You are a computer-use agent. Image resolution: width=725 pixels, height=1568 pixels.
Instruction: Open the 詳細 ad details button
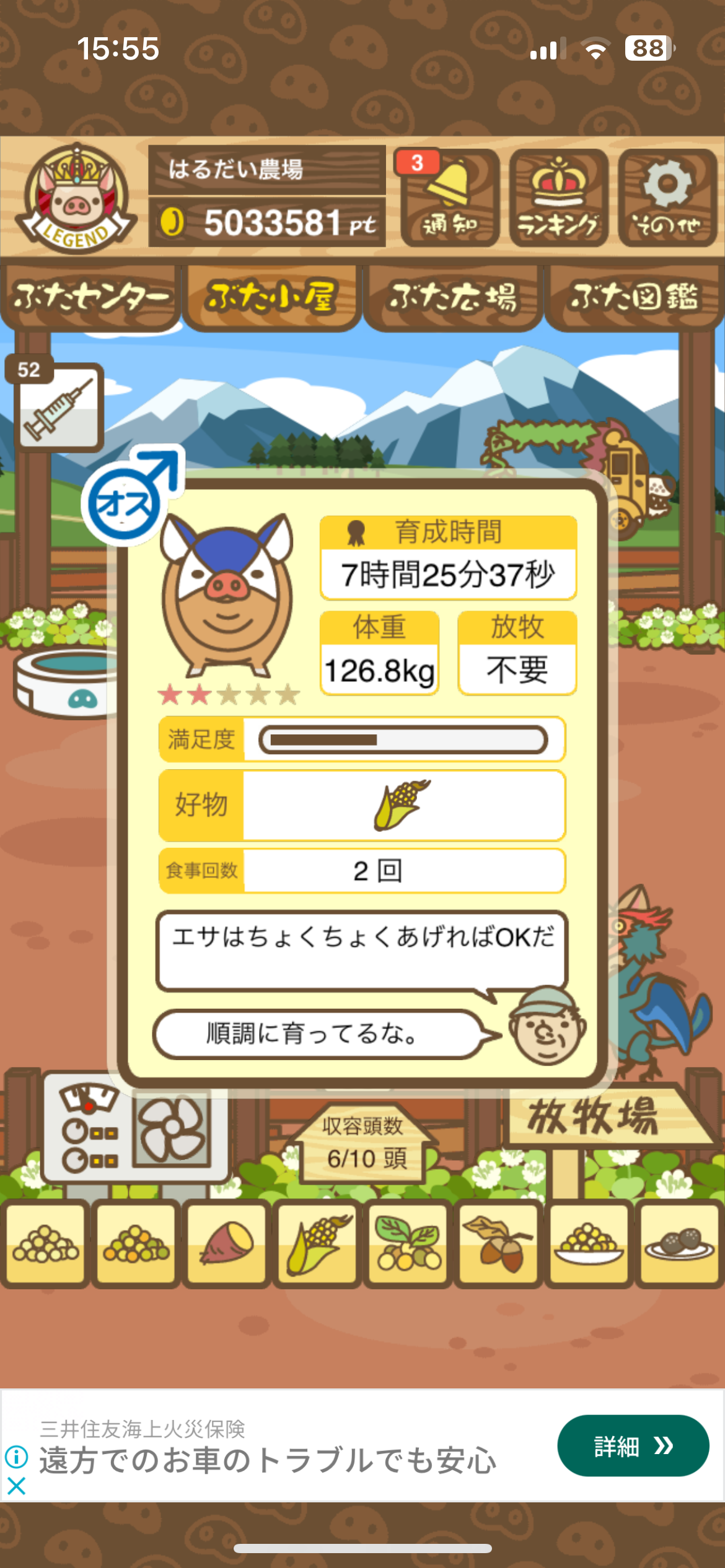coord(633,1446)
